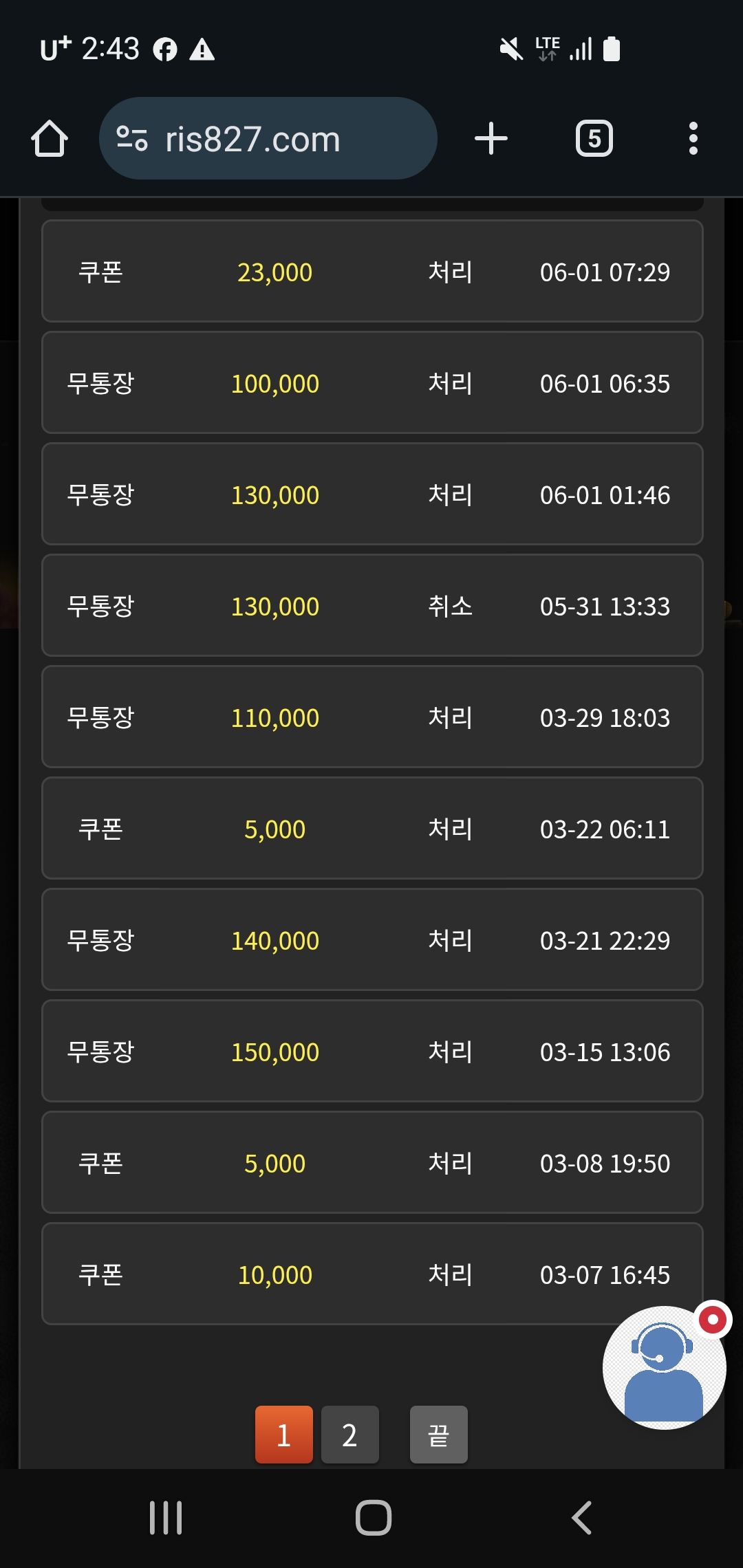Screen dimensions: 743x1568
Task: Open the customer support chat bubble
Action: pyautogui.click(x=665, y=1367)
